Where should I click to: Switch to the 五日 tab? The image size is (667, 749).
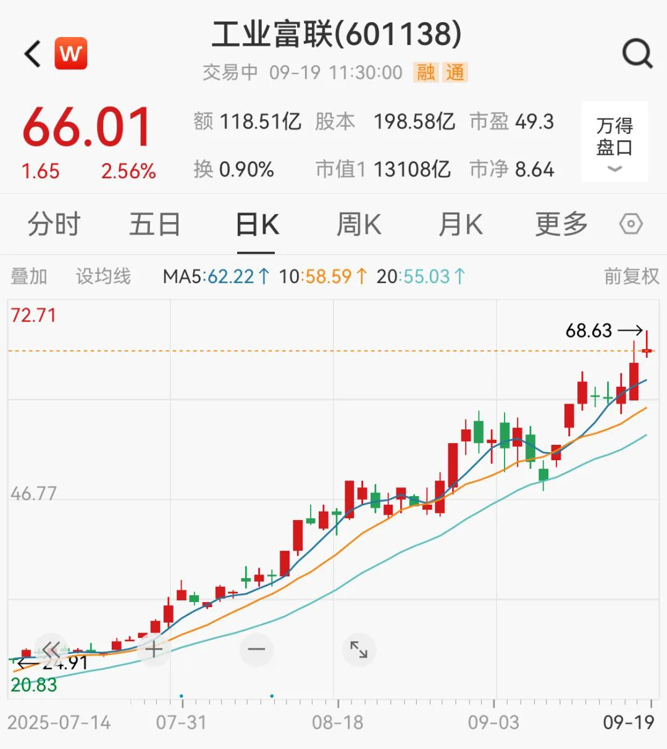click(155, 224)
